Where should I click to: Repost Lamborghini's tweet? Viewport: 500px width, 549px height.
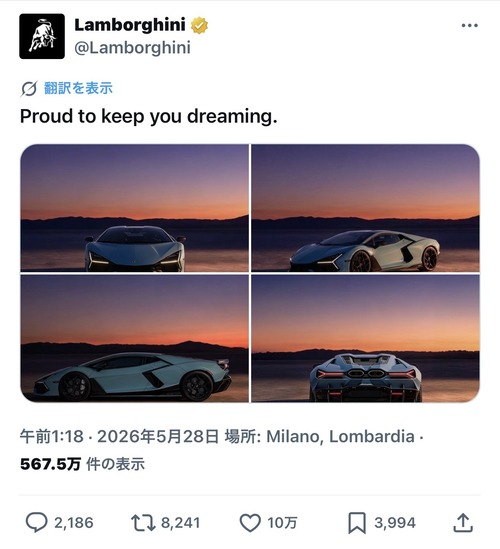pos(143,523)
